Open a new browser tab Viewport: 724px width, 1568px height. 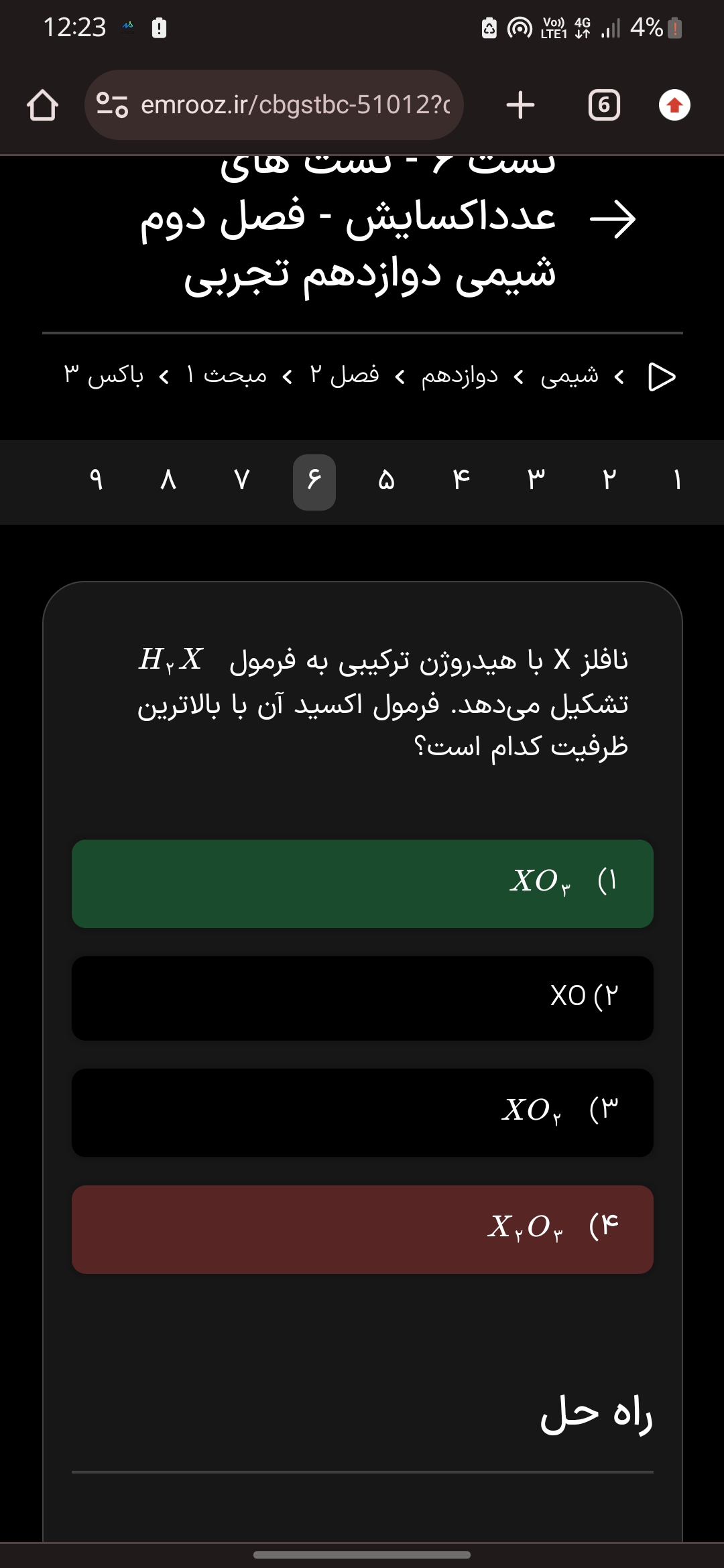[x=520, y=105]
